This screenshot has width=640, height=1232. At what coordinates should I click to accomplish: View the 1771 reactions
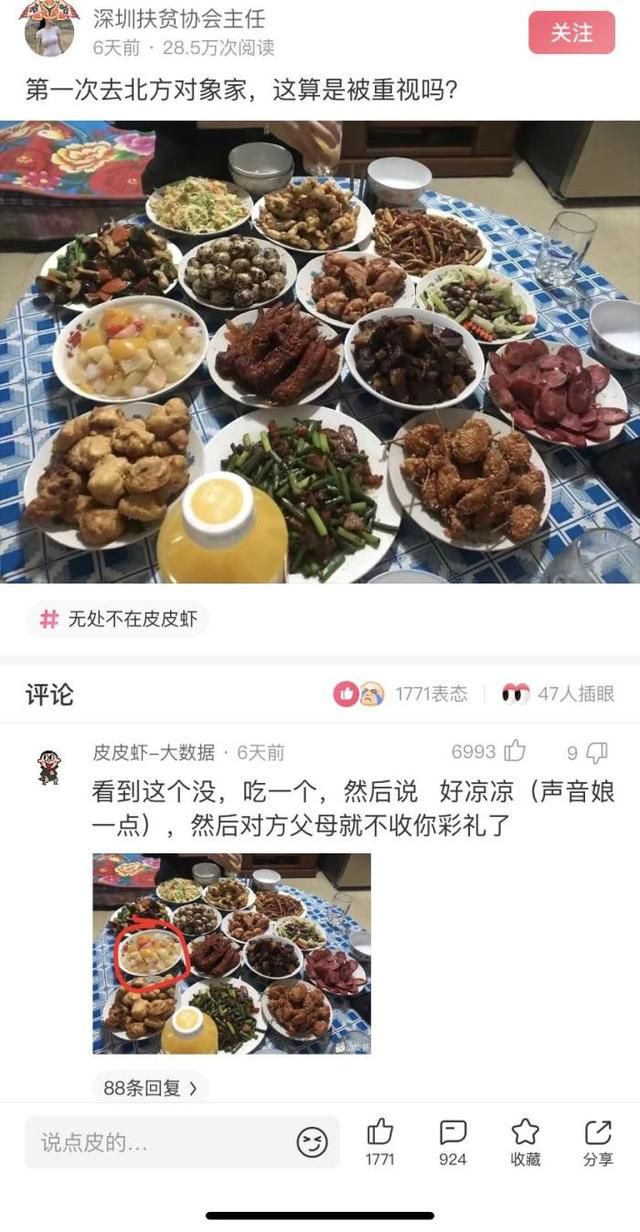coord(400,694)
